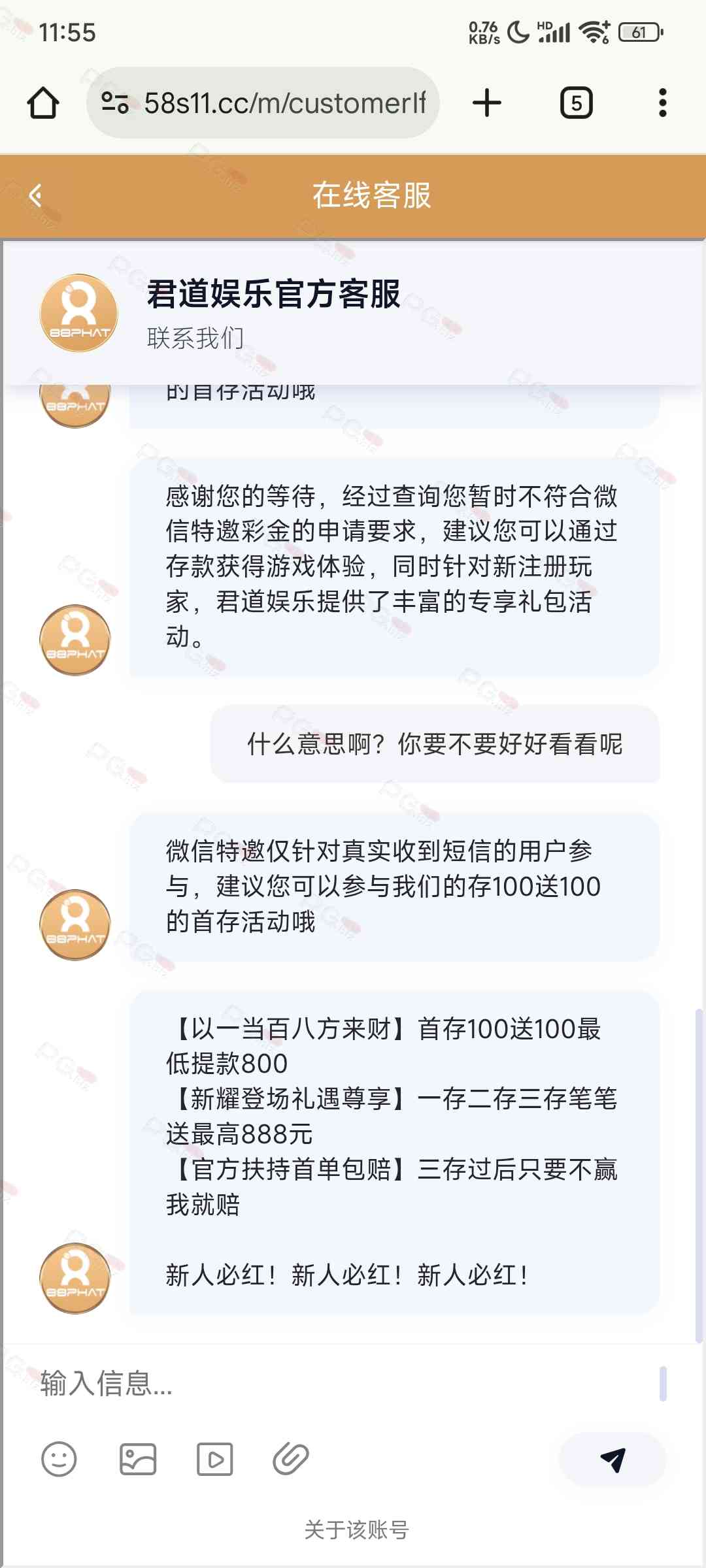Show the open tabs switcher
The height and width of the screenshot is (1568, 706).
[576, 103]
